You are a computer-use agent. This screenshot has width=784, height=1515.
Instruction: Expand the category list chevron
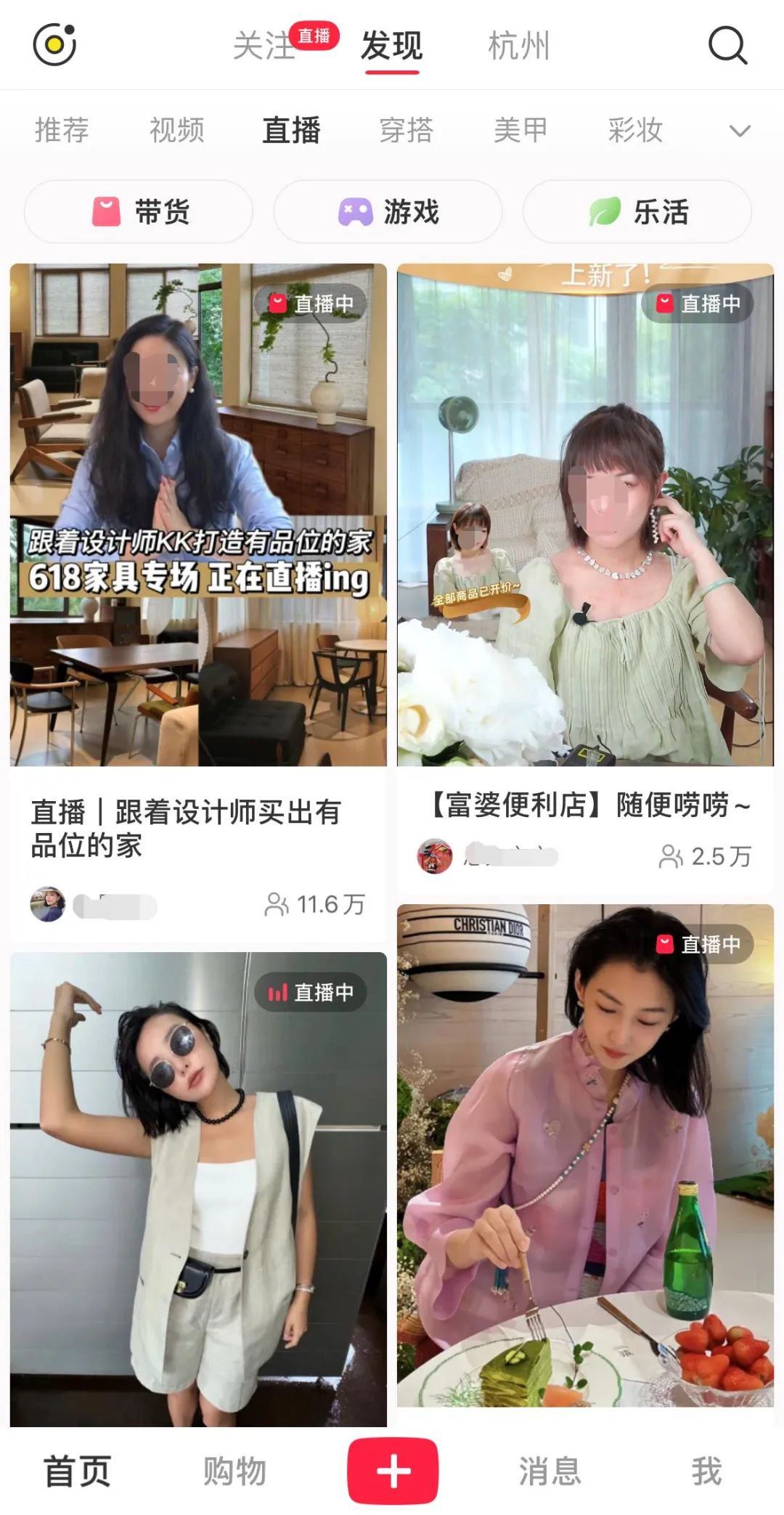point(740,131)
